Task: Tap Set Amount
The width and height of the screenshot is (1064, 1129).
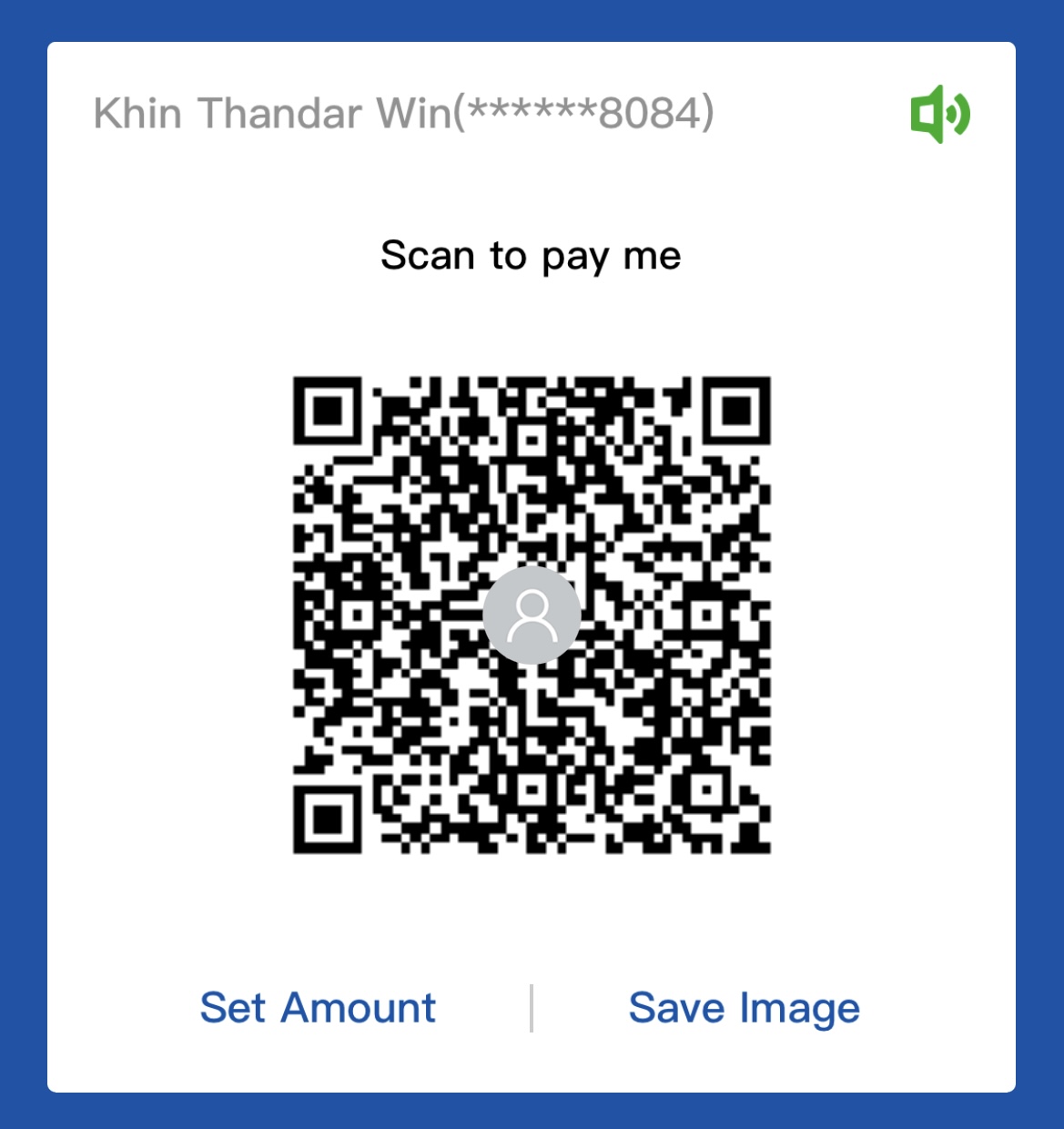Action: (318, 1008)
